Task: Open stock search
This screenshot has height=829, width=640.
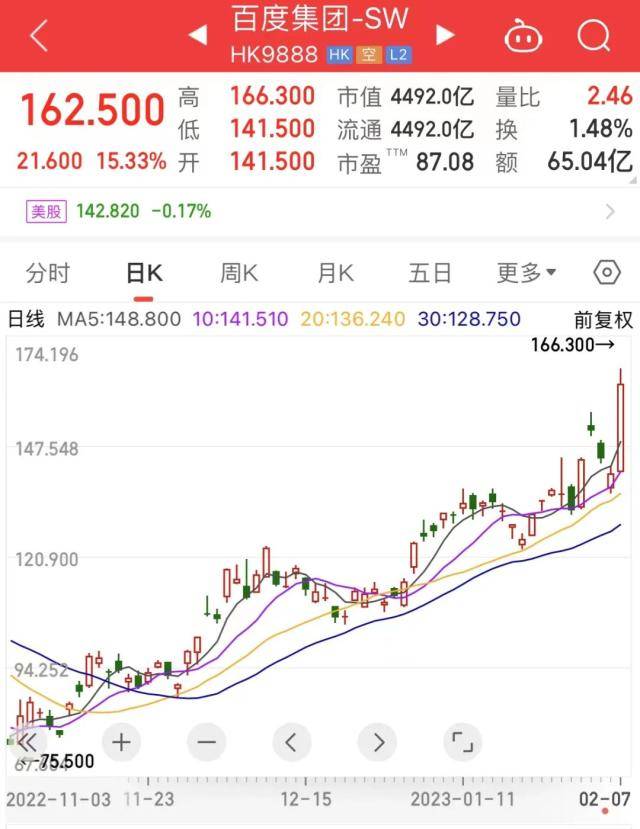Action: 594,36
